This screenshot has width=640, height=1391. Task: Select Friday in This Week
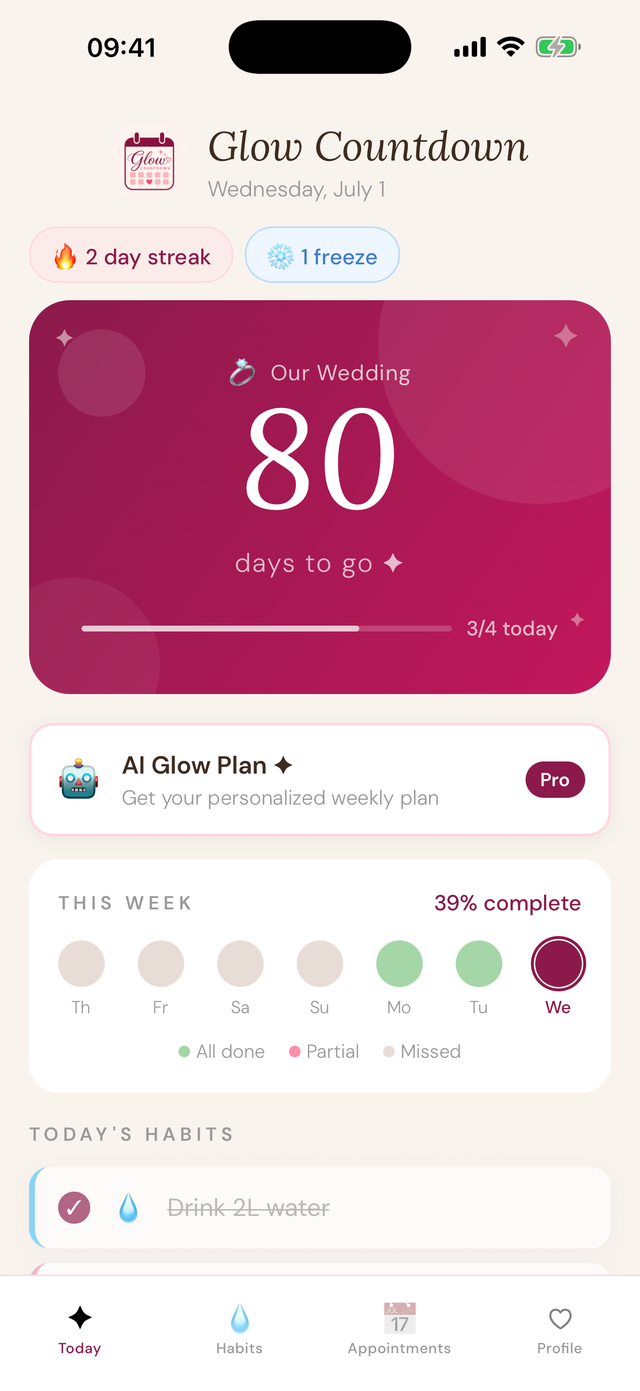click(160, 977)
